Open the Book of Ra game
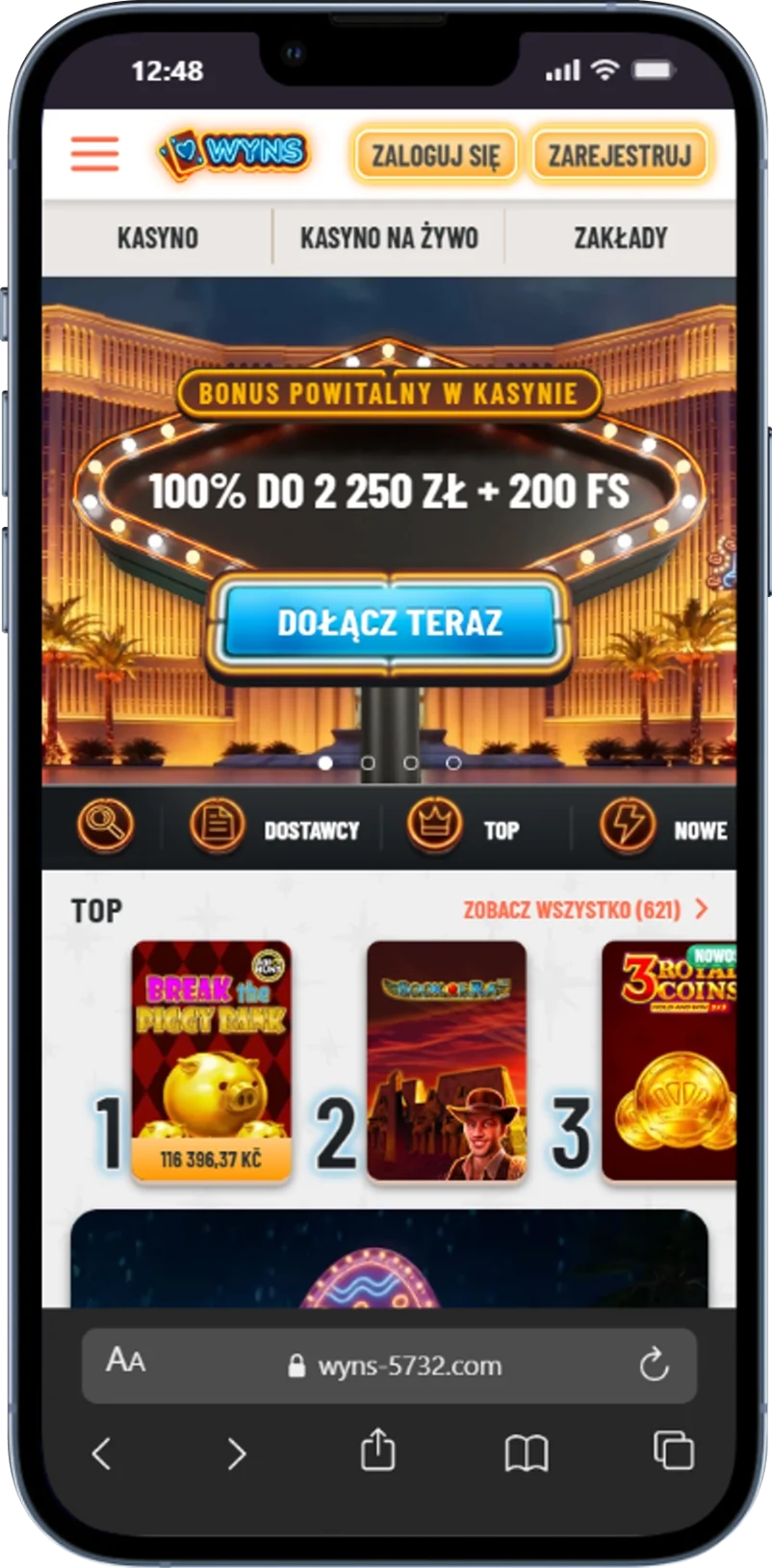 point(447,1059)
